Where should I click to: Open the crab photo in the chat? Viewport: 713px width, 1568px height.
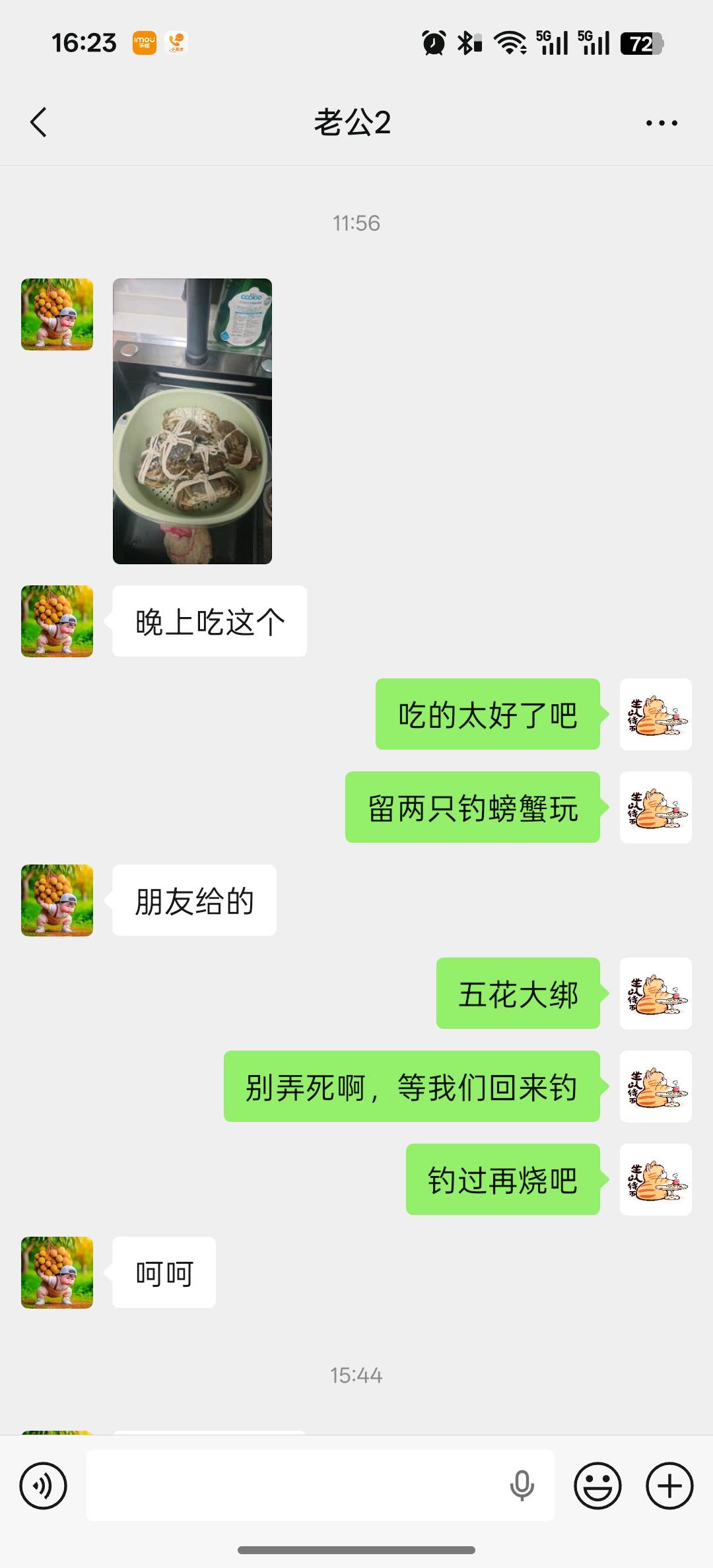(192, 421)
